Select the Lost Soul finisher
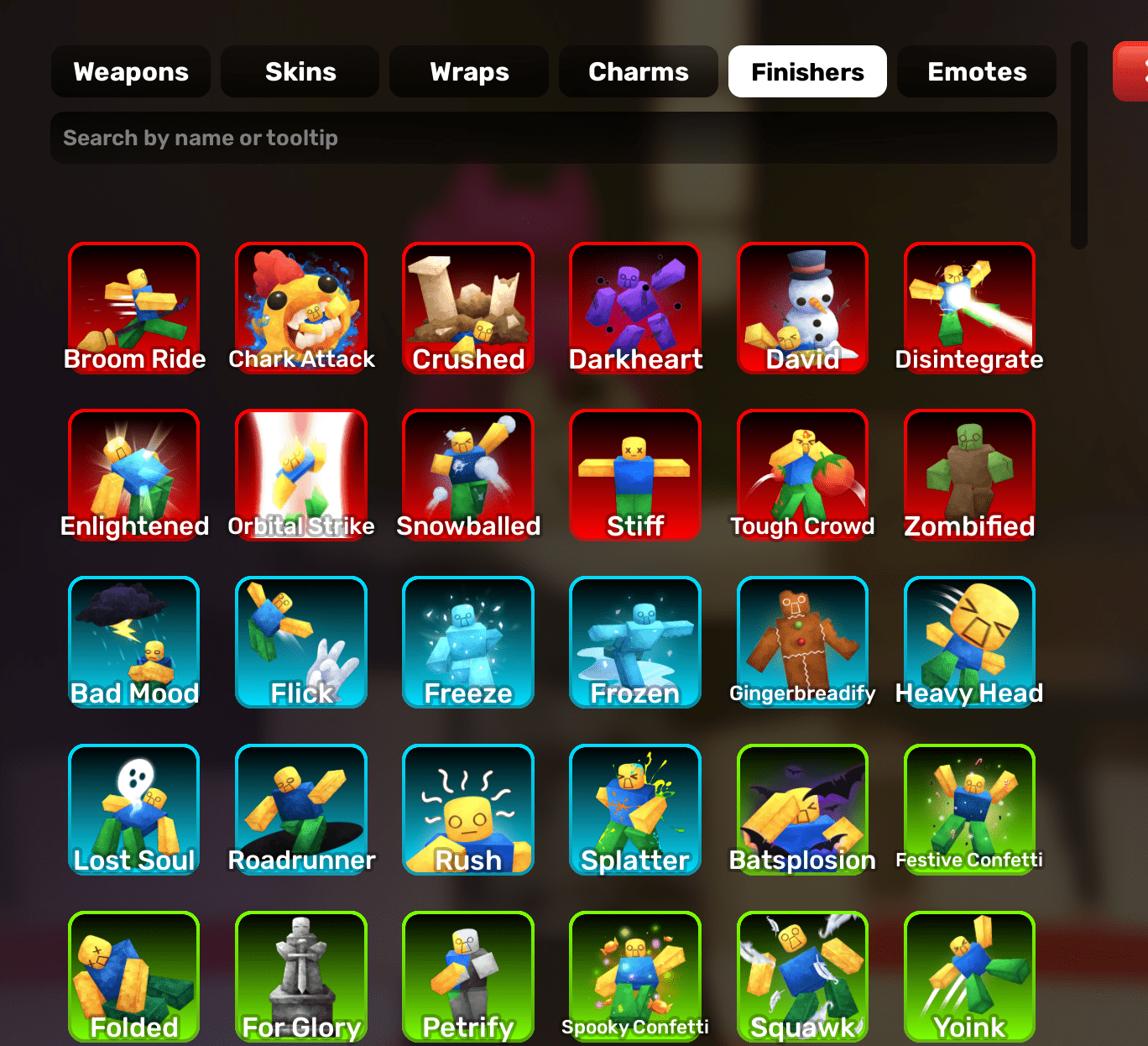The height and width of the screenshot is (1046, 1148). click(134, 808)
